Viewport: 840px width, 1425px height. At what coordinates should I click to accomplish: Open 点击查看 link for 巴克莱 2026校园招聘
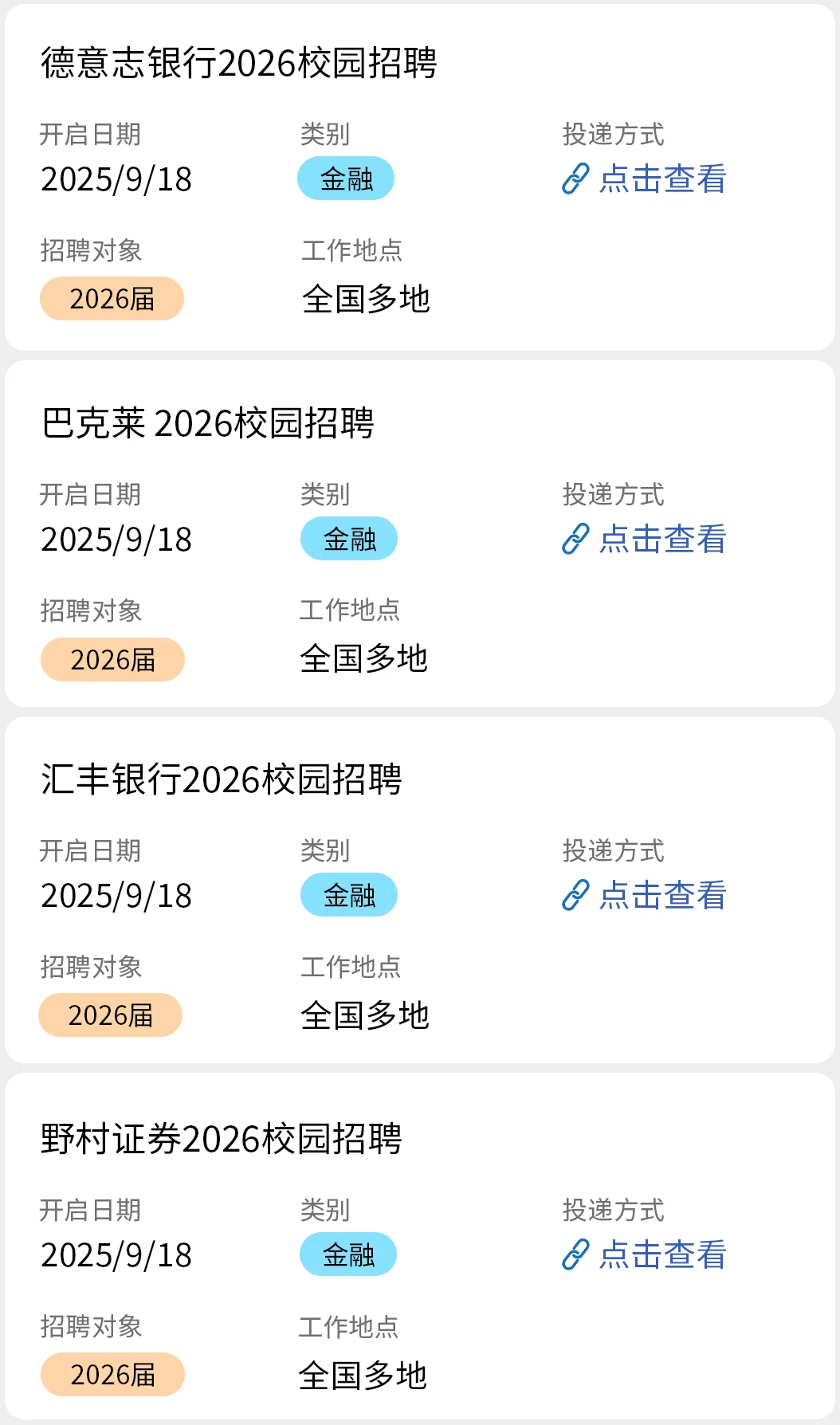coord(646,540)
